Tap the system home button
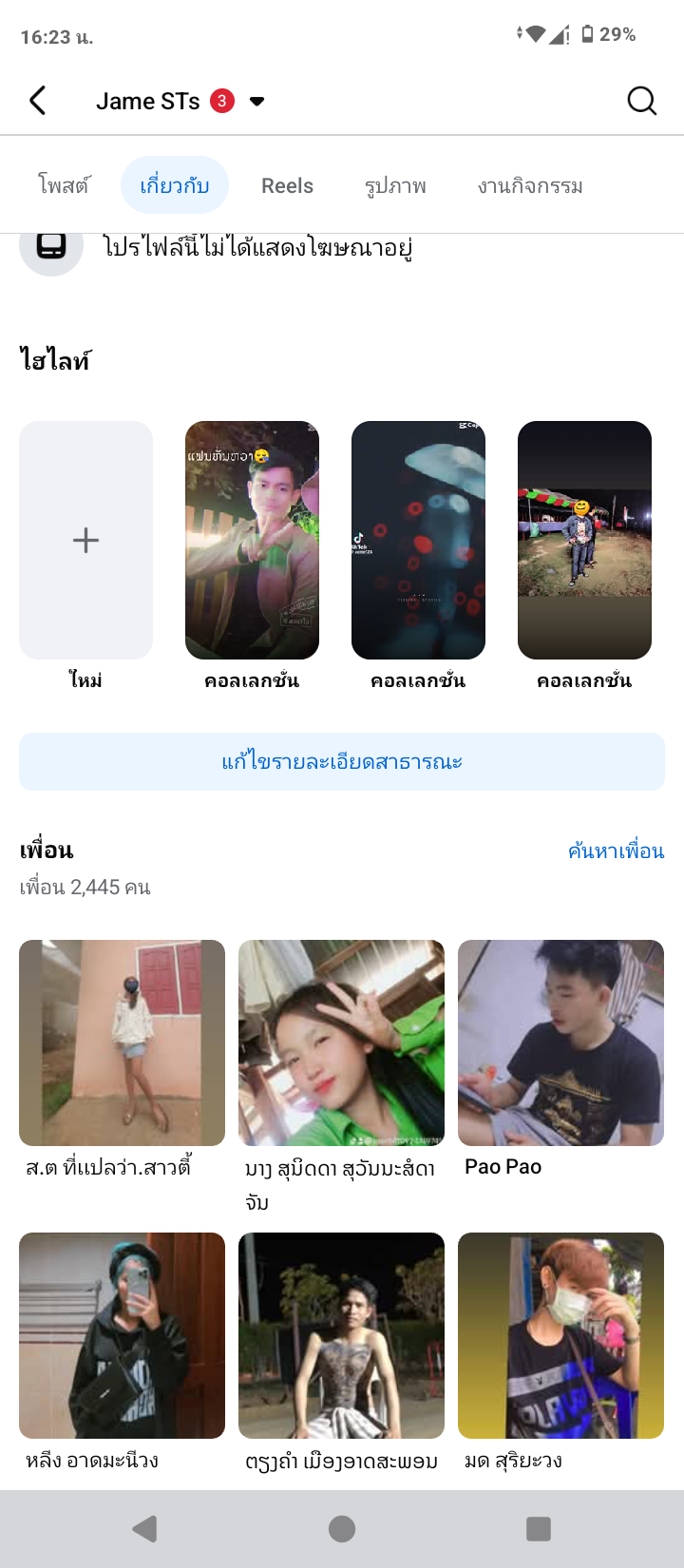 (x=342, y=1529)
